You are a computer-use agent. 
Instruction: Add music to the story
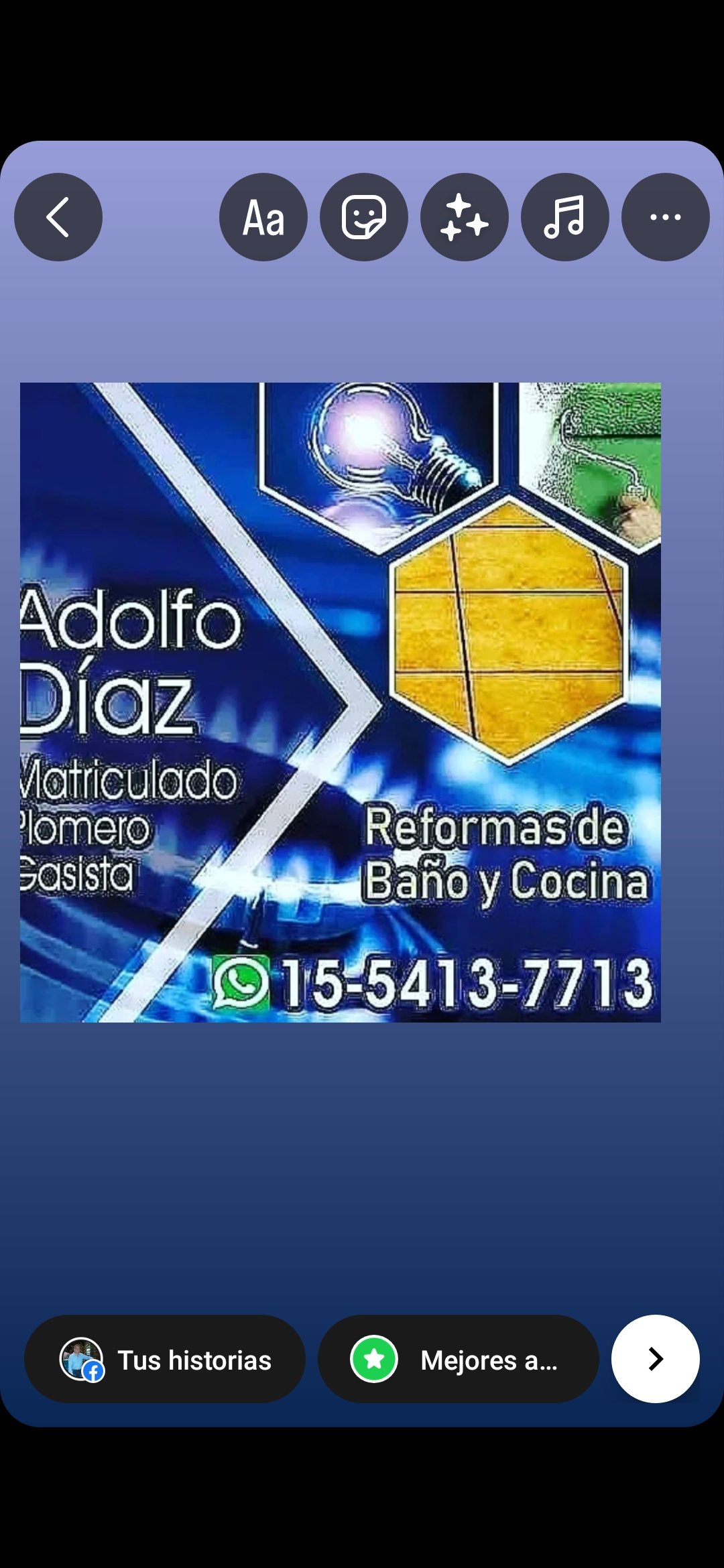pos(565,217)
